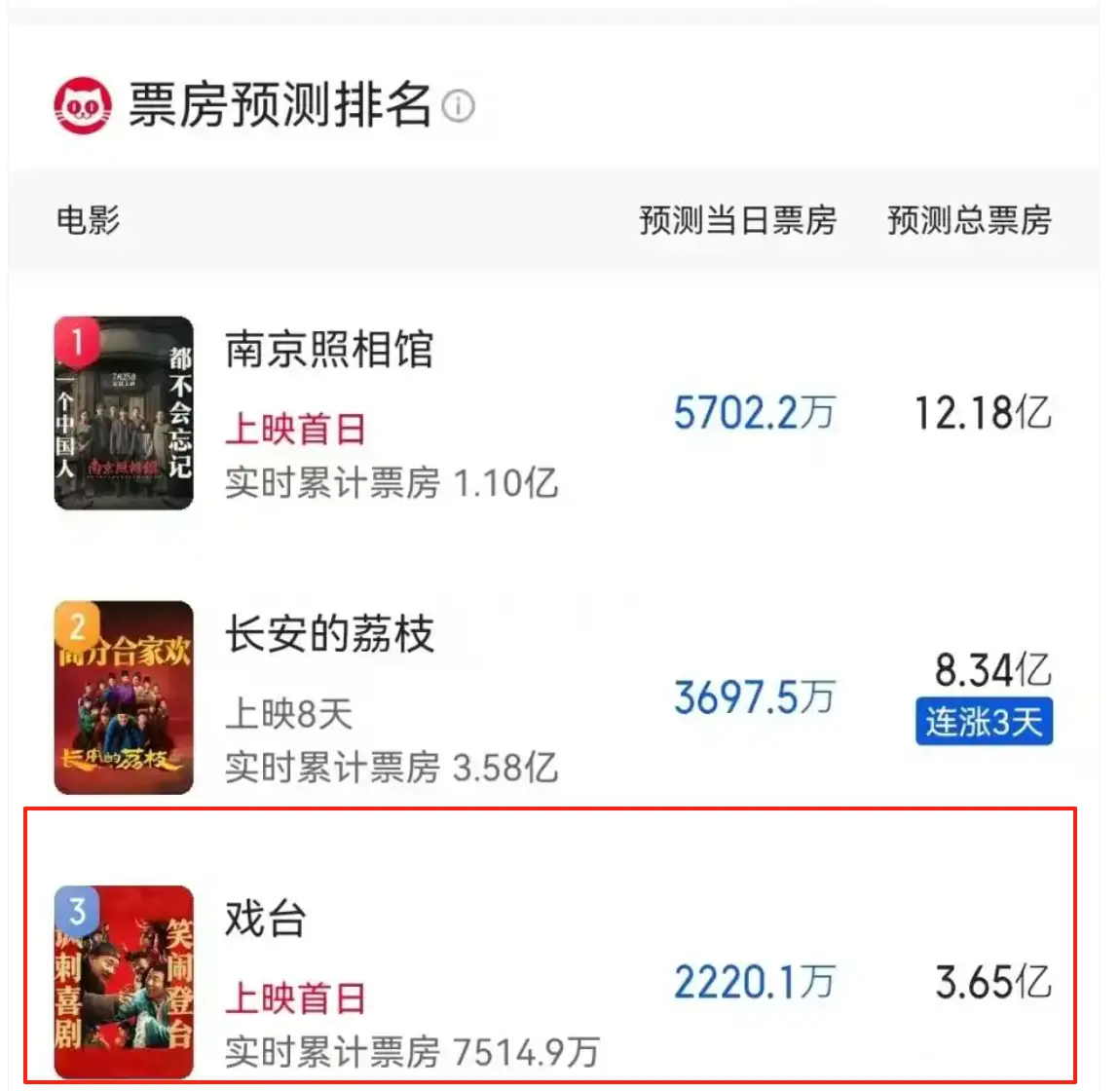Open the 戏台 movie row
Viewport: 1120px width, 1091px height.
pyautogui.click(x=266, y=918)
